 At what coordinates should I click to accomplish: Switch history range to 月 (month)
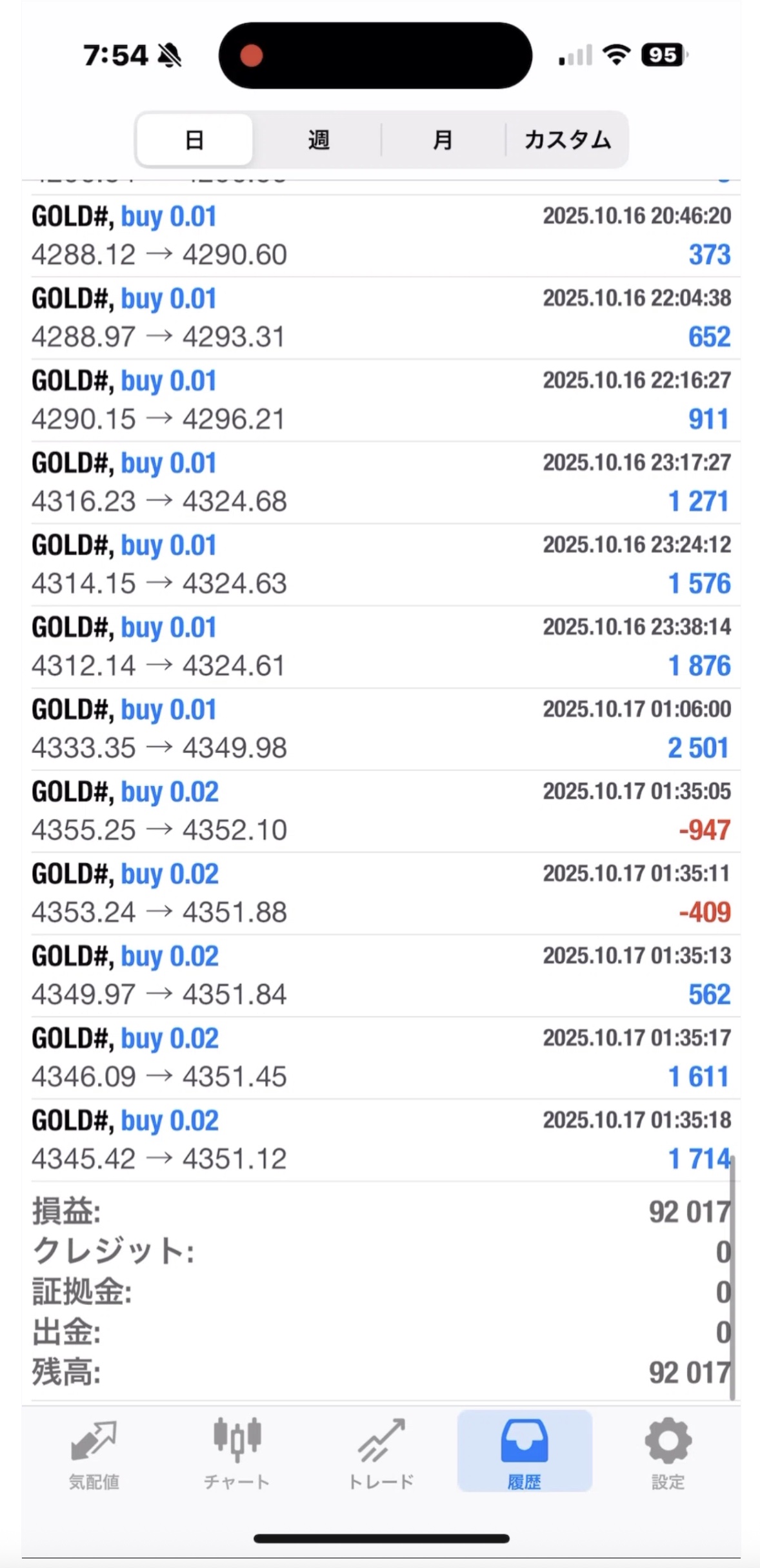[x=443, y=140]
